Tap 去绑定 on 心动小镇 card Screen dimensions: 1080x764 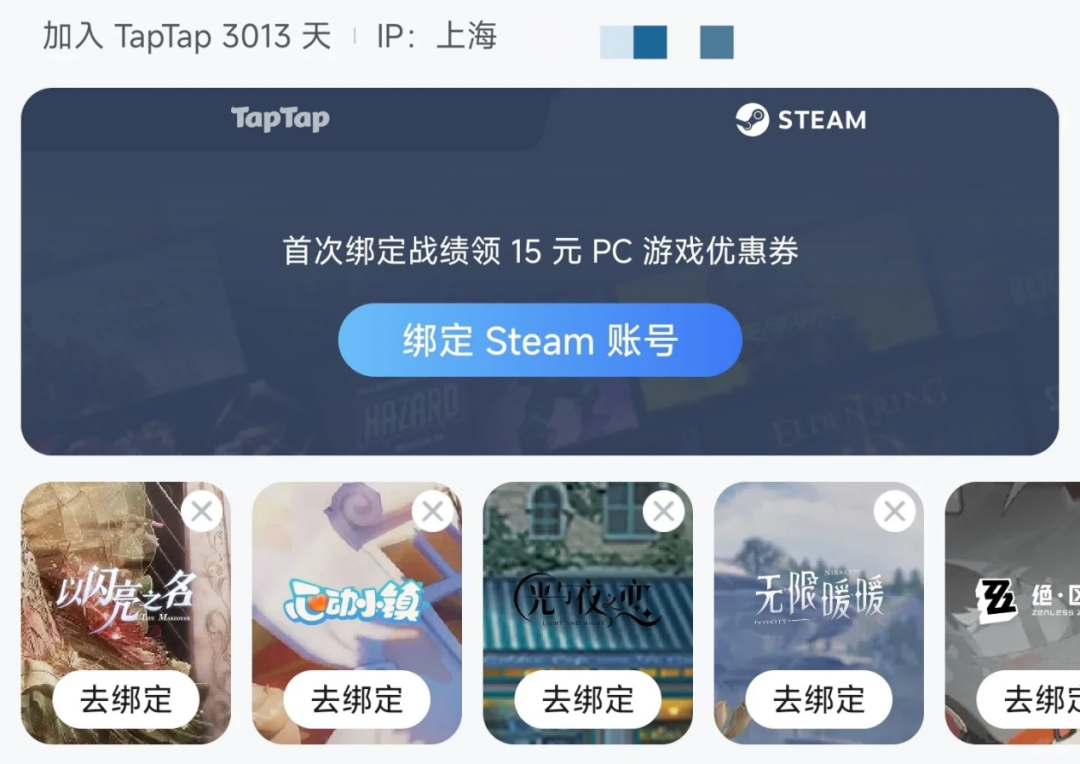pyautogui.click(x=357, y=699)
